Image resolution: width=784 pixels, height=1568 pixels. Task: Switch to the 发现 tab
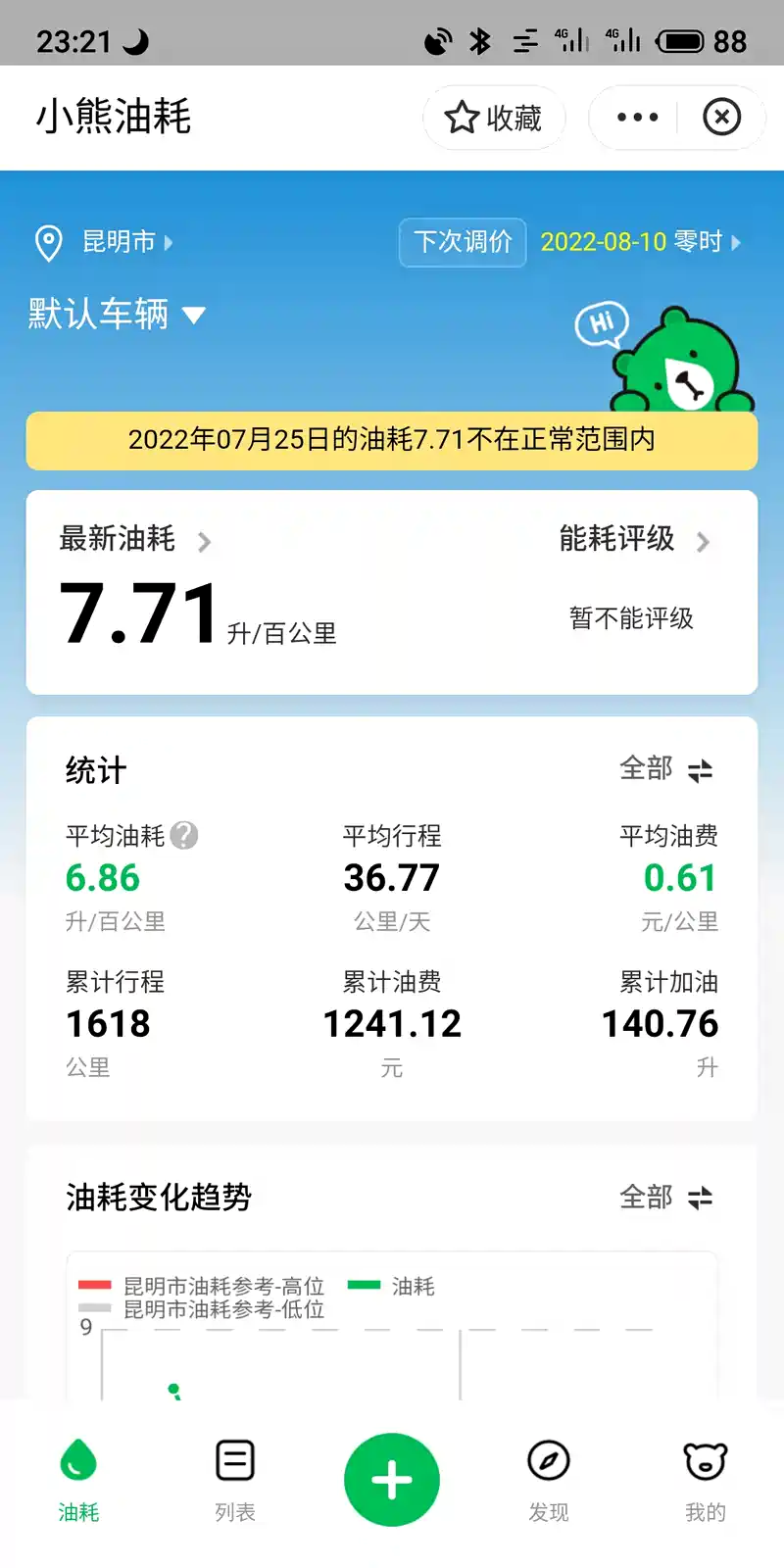[549, 1480]
